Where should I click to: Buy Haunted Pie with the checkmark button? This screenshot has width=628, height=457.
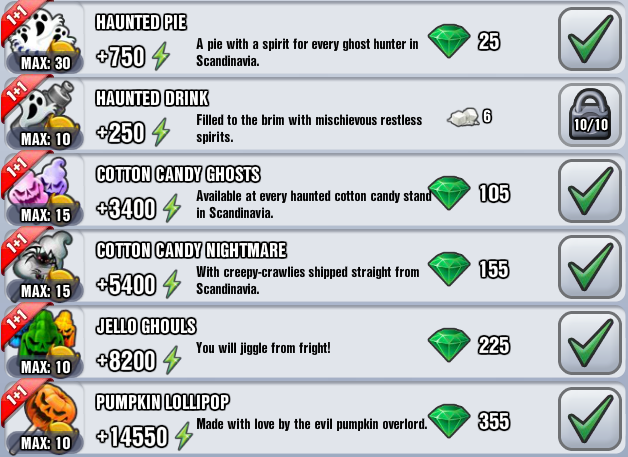(x=590, y=39)
